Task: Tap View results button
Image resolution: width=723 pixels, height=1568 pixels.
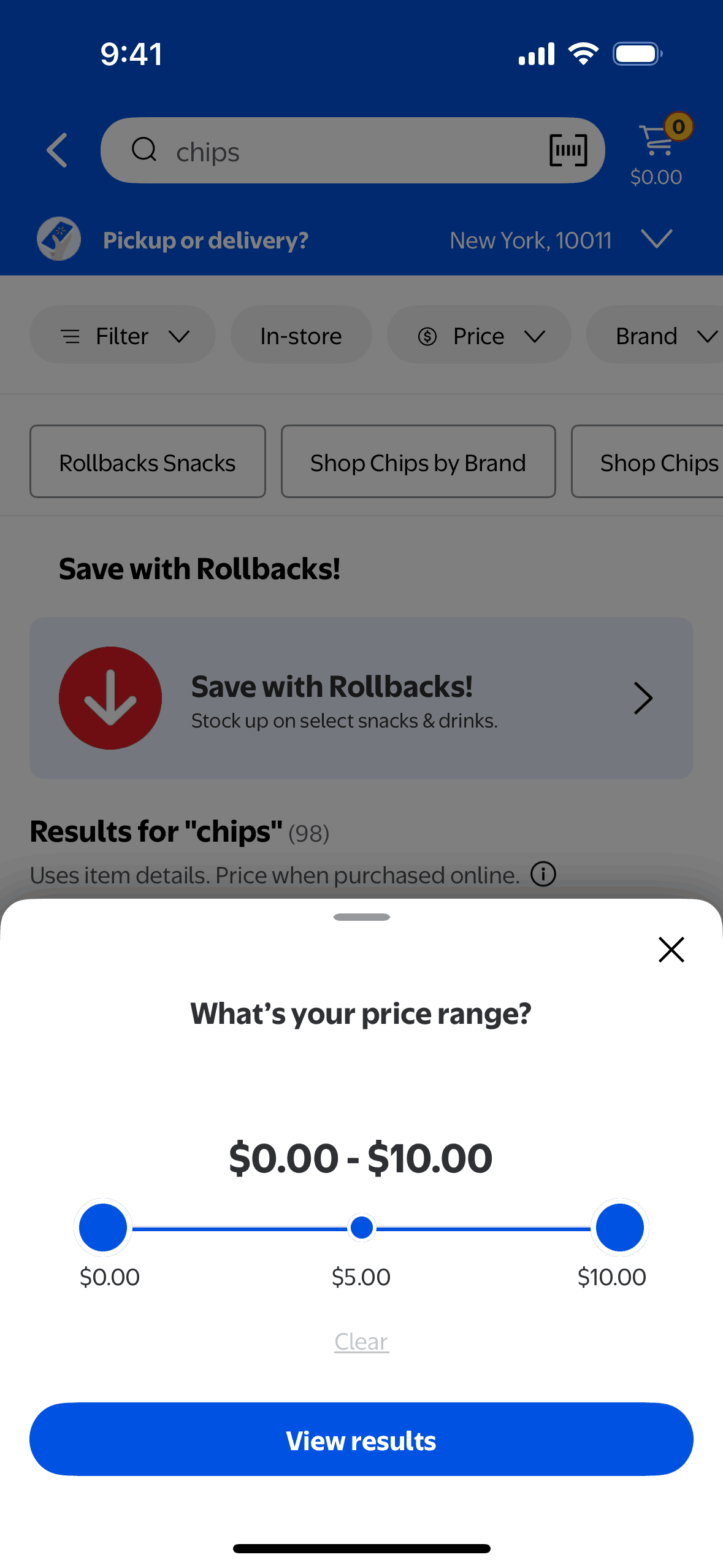Action: coord(361,1439)
